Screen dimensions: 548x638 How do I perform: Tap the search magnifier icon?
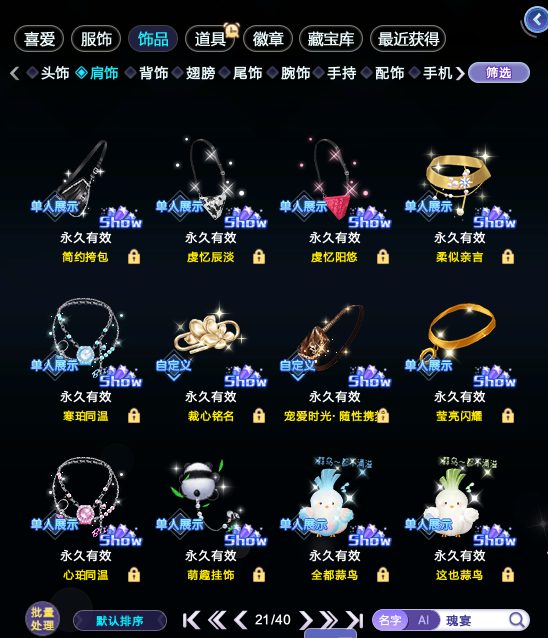pyautogui.click(x=517, y=620)
